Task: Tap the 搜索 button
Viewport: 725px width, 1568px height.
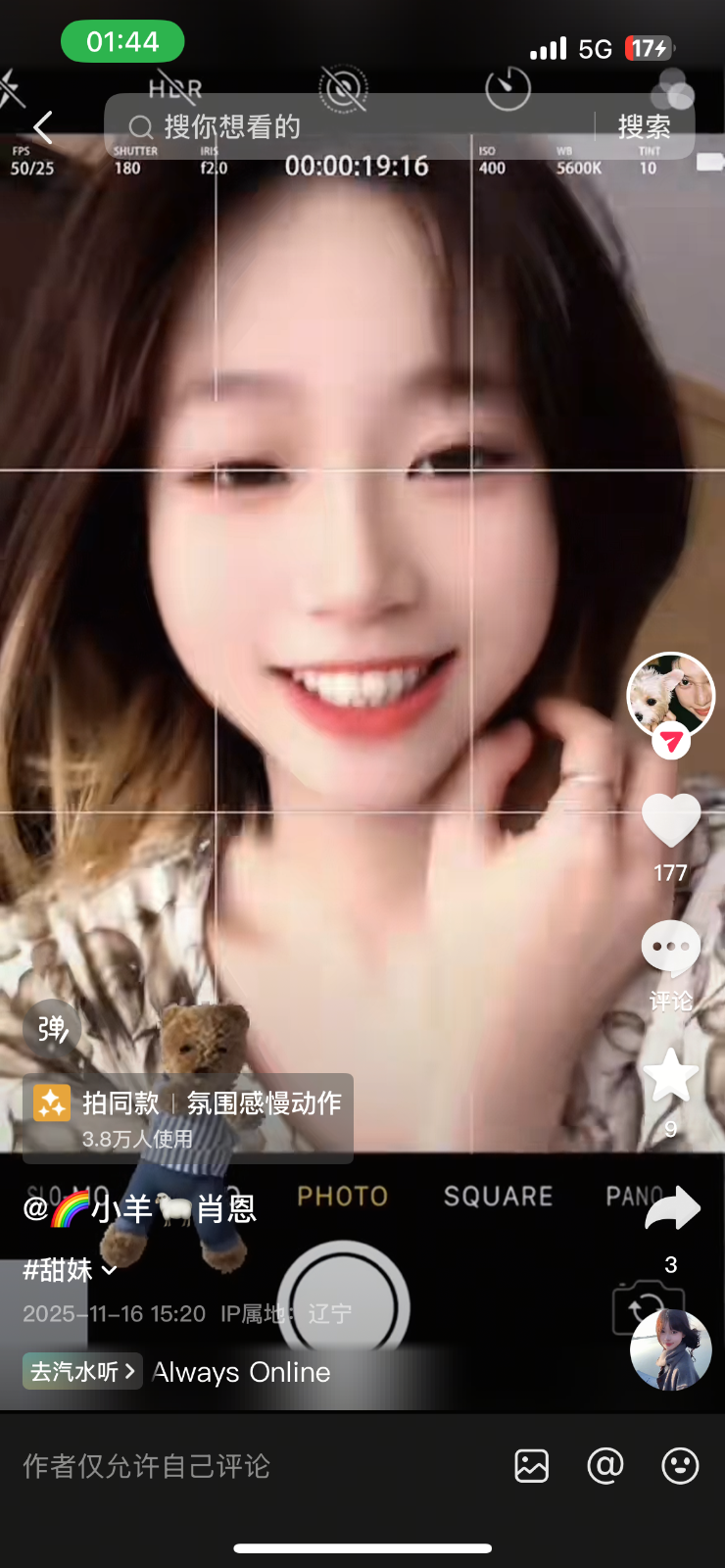Action: (644, 126)
